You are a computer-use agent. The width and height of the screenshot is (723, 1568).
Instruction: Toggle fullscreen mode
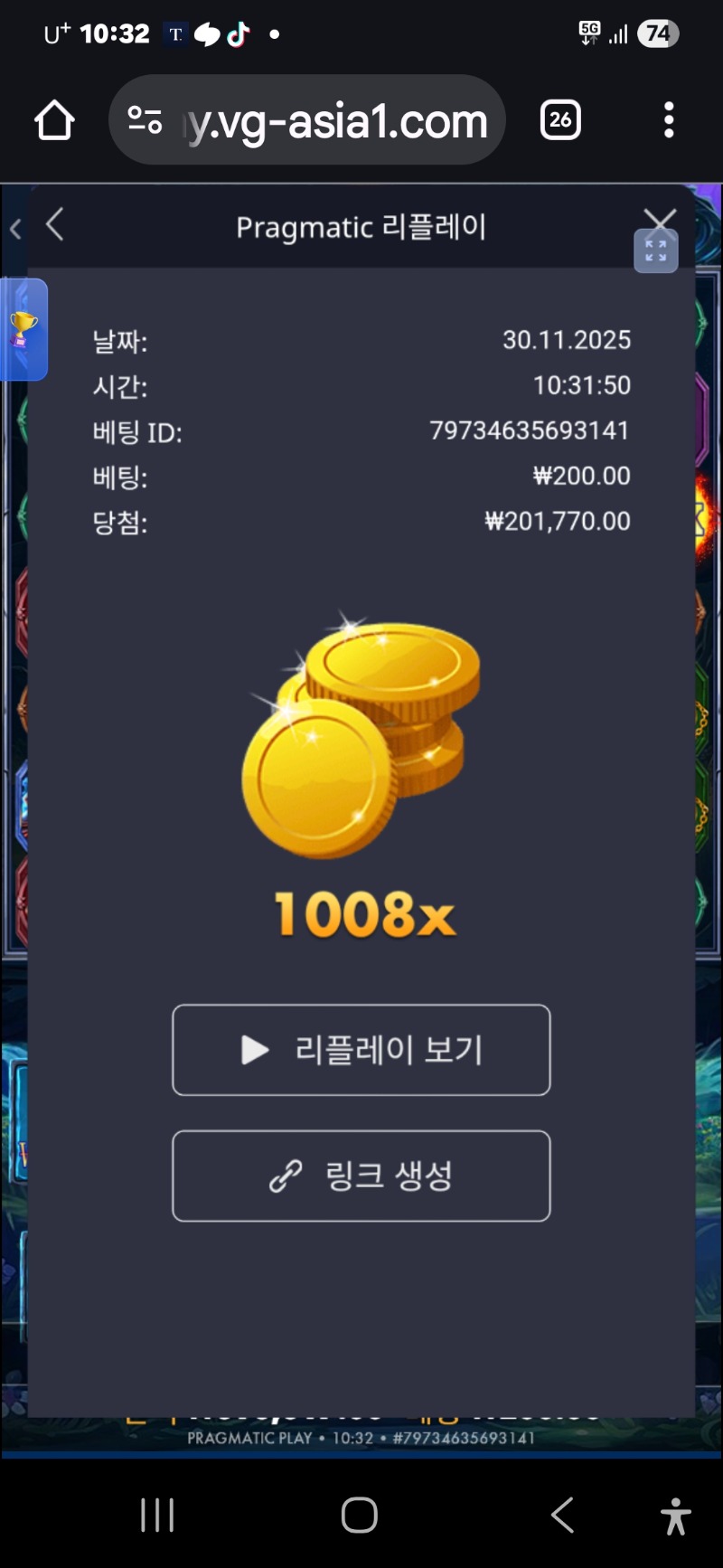656,253
